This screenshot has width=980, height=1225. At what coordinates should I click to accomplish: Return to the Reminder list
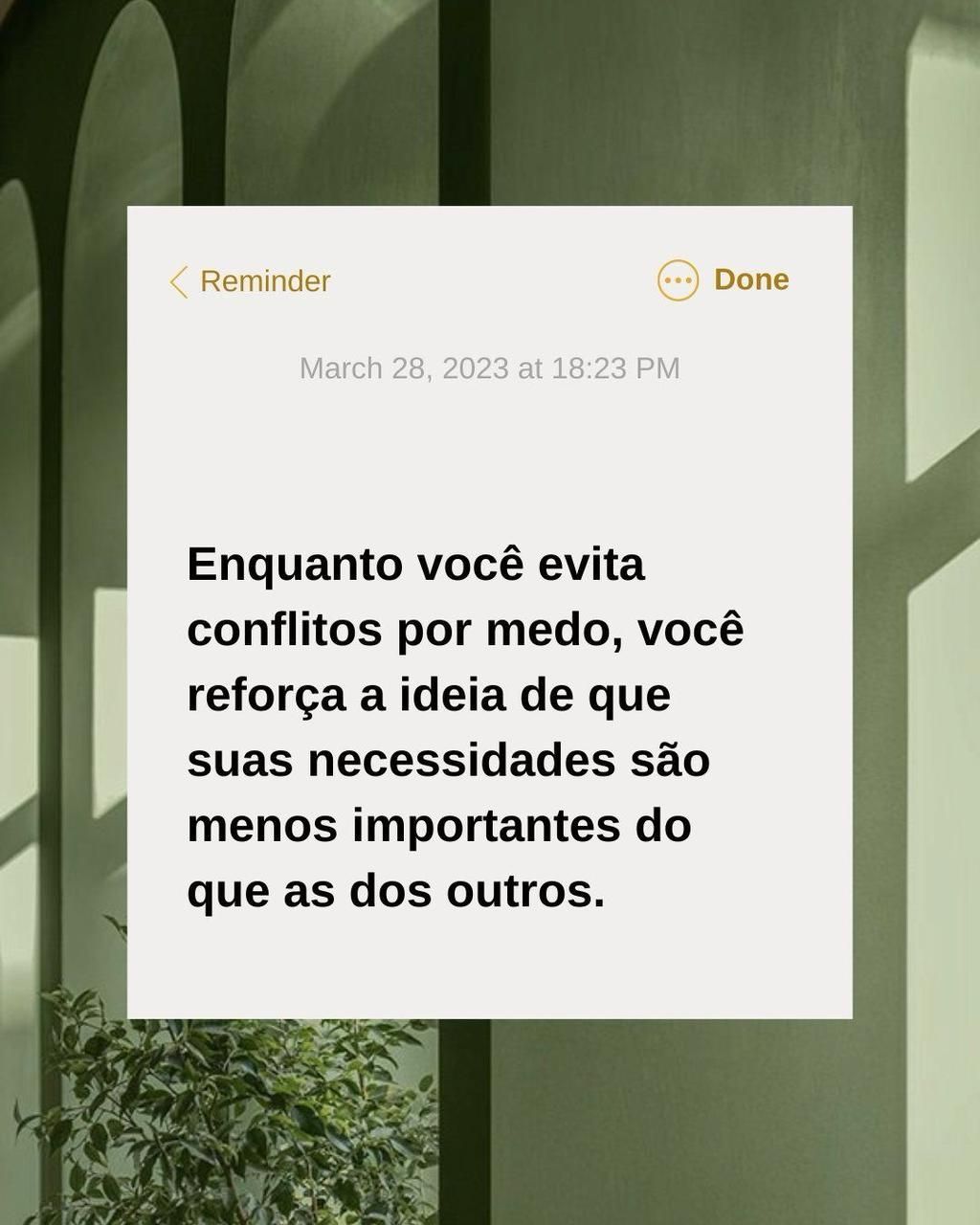click(x=249, y=281)
